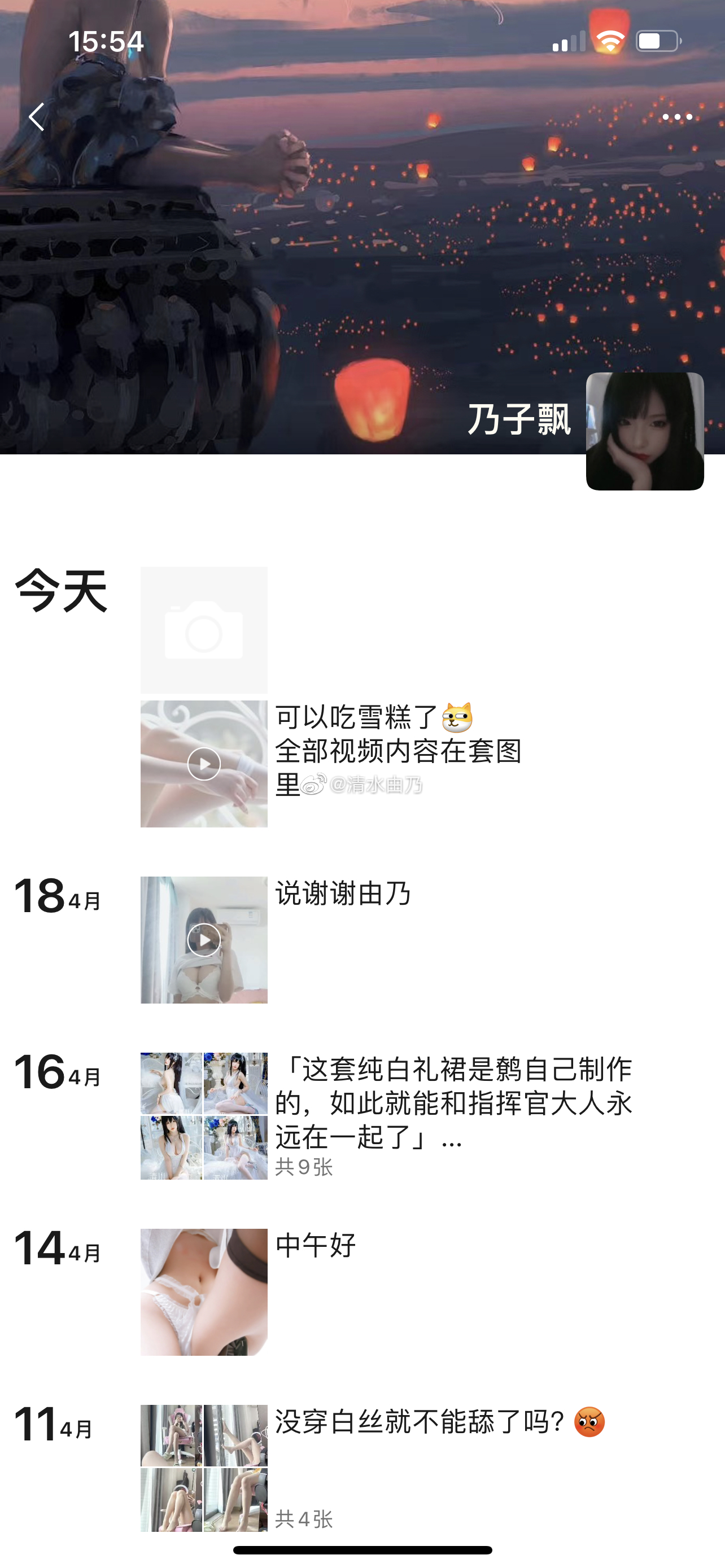Open the April 14 post 中午好

[x=204, y=1291]
